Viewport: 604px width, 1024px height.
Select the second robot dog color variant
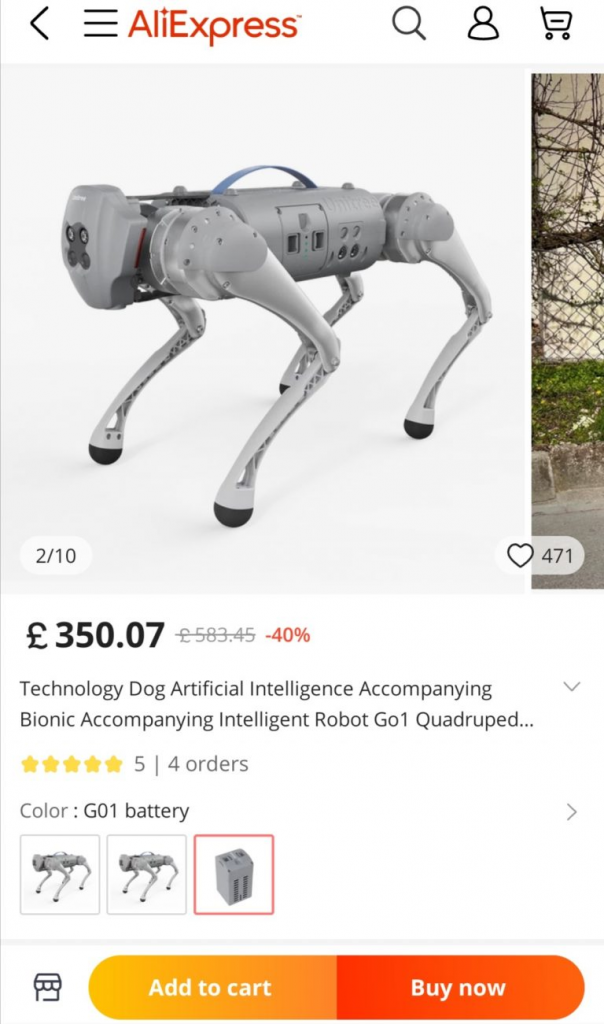[x=147, y=874]
